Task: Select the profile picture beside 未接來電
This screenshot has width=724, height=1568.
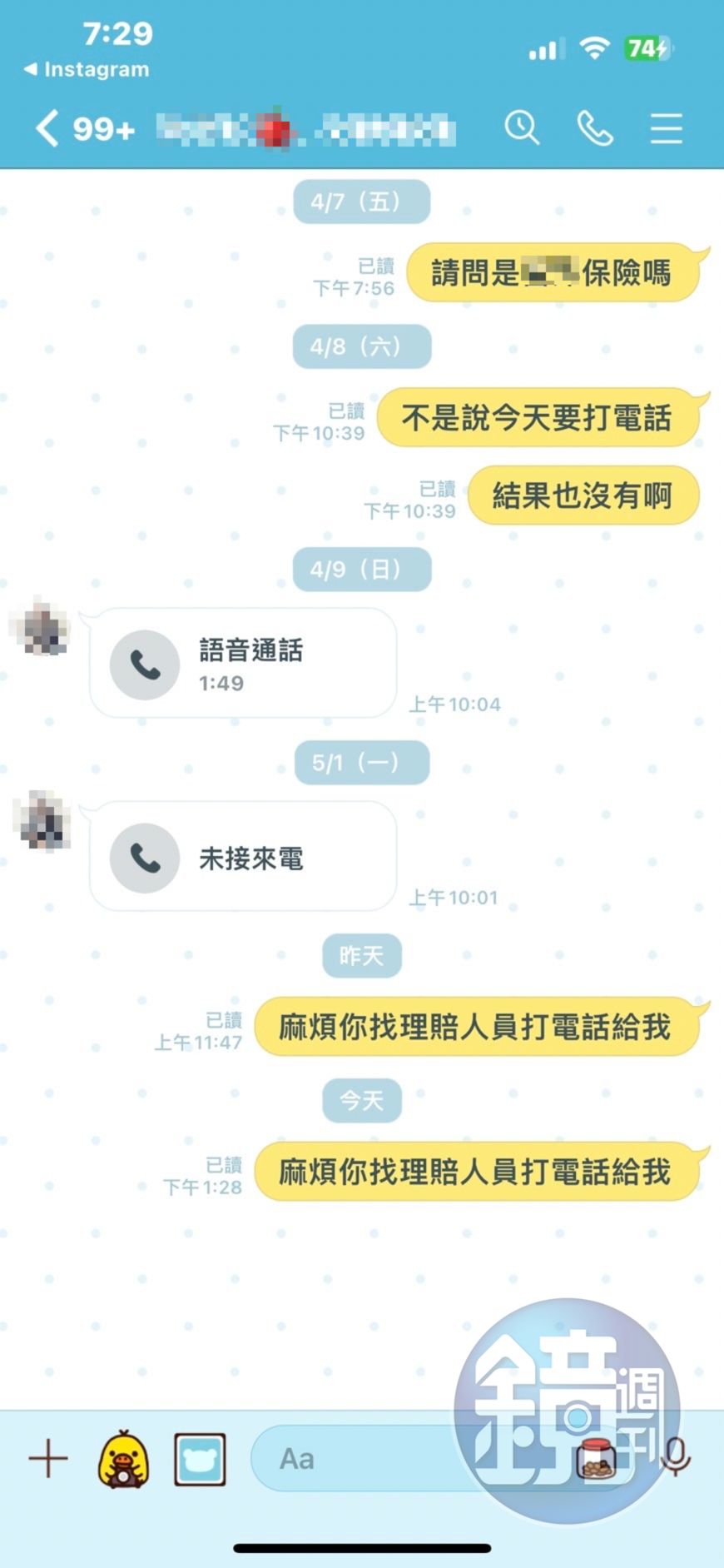Action: point(42,824)
